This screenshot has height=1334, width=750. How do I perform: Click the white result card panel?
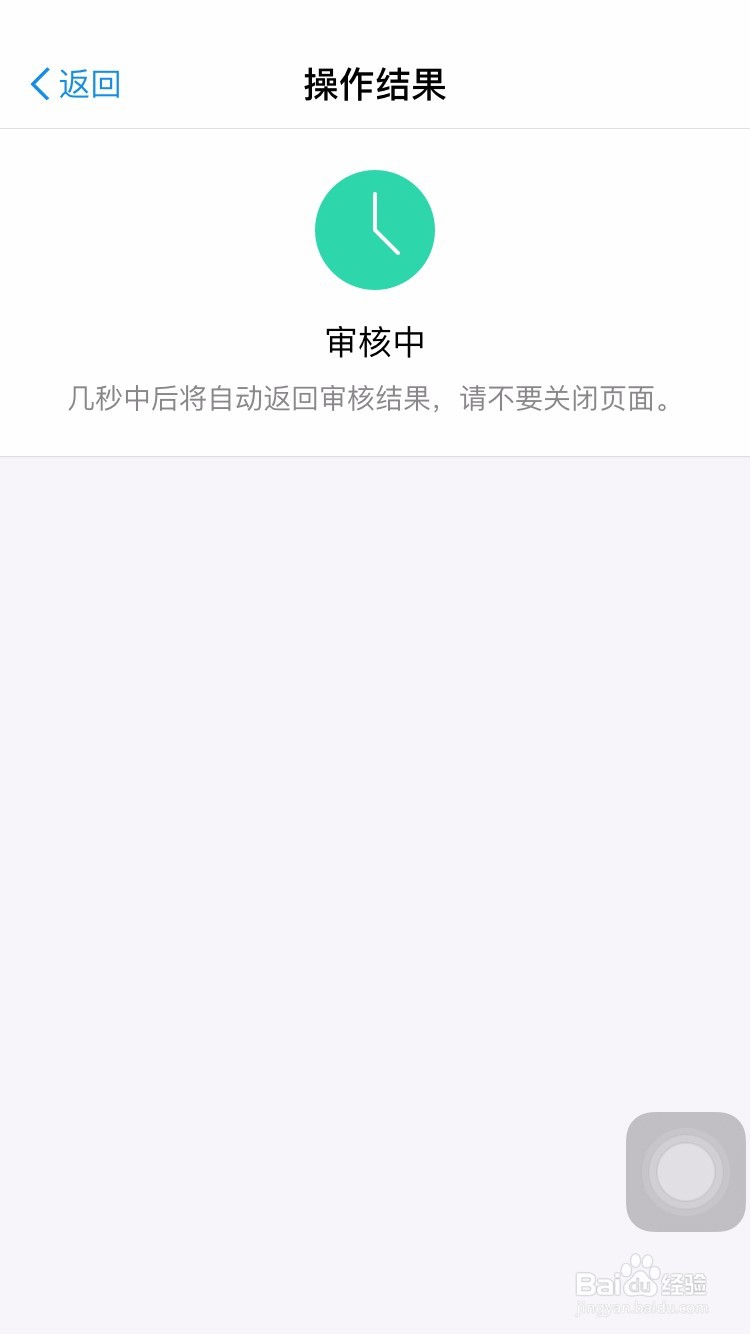click(x=375, y=290)
